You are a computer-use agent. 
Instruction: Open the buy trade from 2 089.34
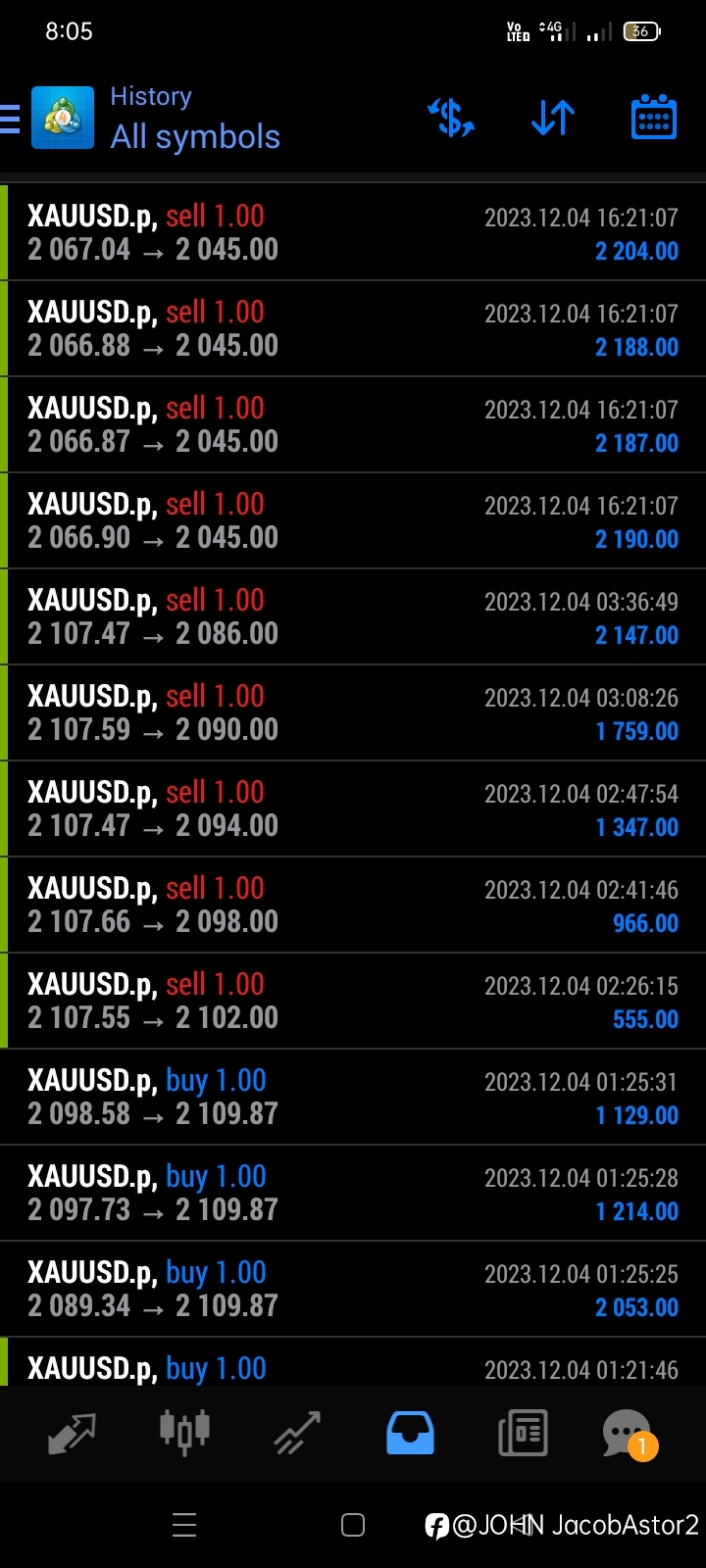pyautogui.click(x=353, y=1290)
